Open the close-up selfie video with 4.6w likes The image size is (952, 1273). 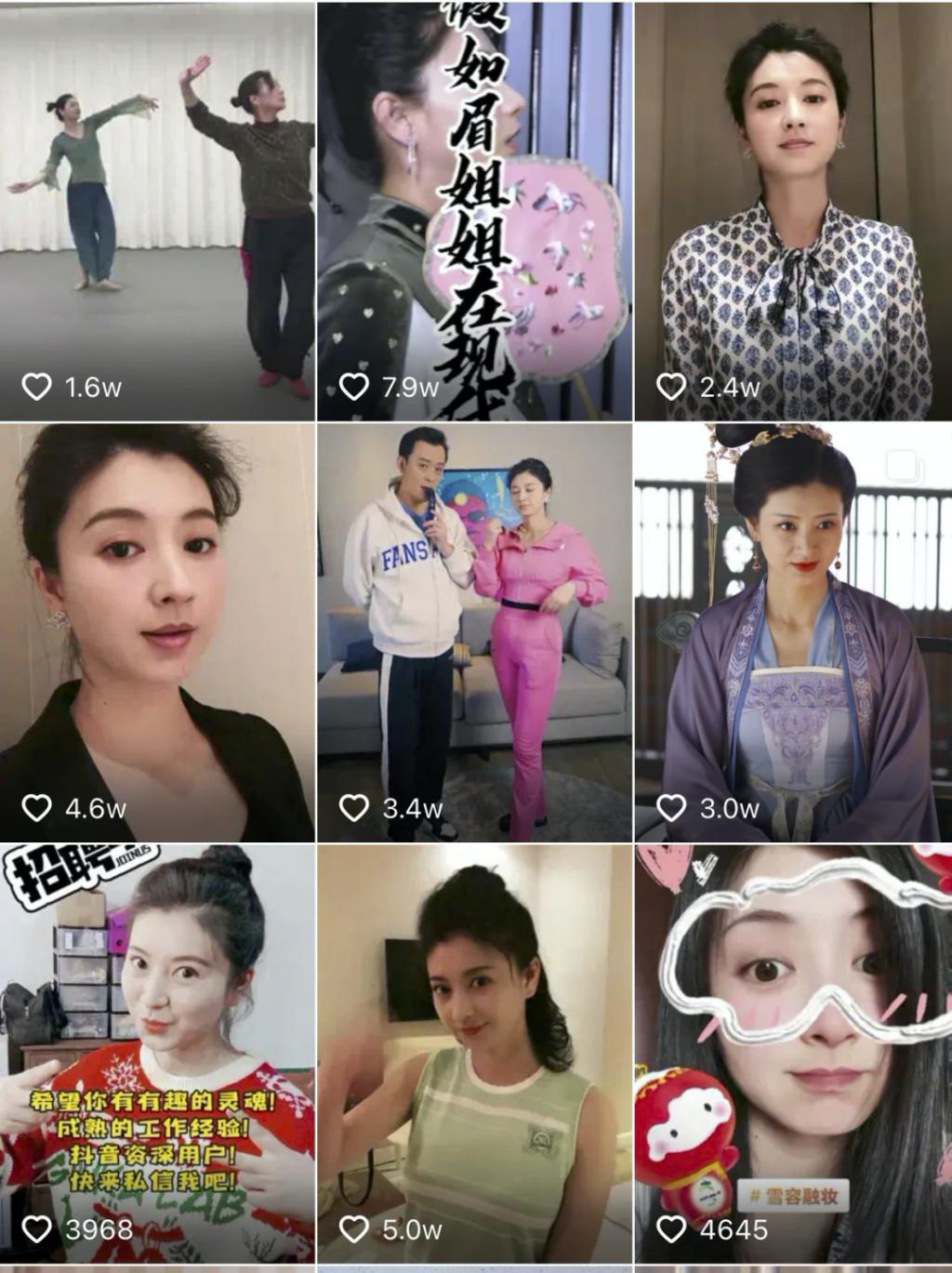[x=157, y=632]
